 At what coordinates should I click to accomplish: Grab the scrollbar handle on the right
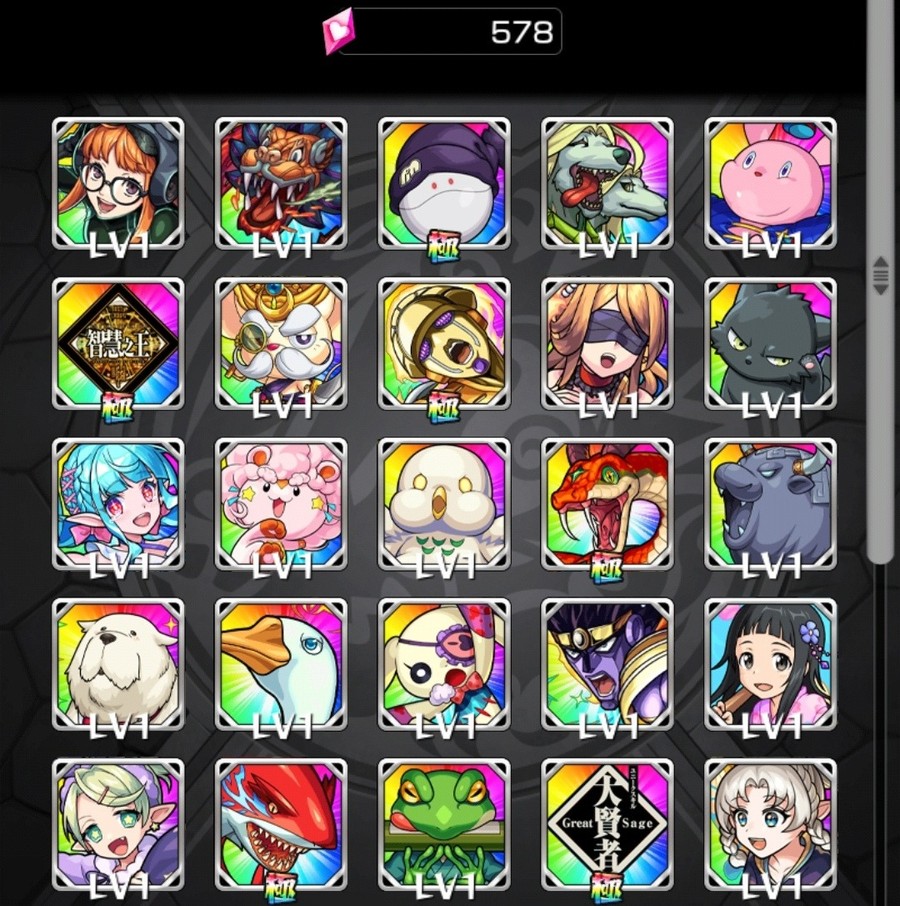(880, 275)
